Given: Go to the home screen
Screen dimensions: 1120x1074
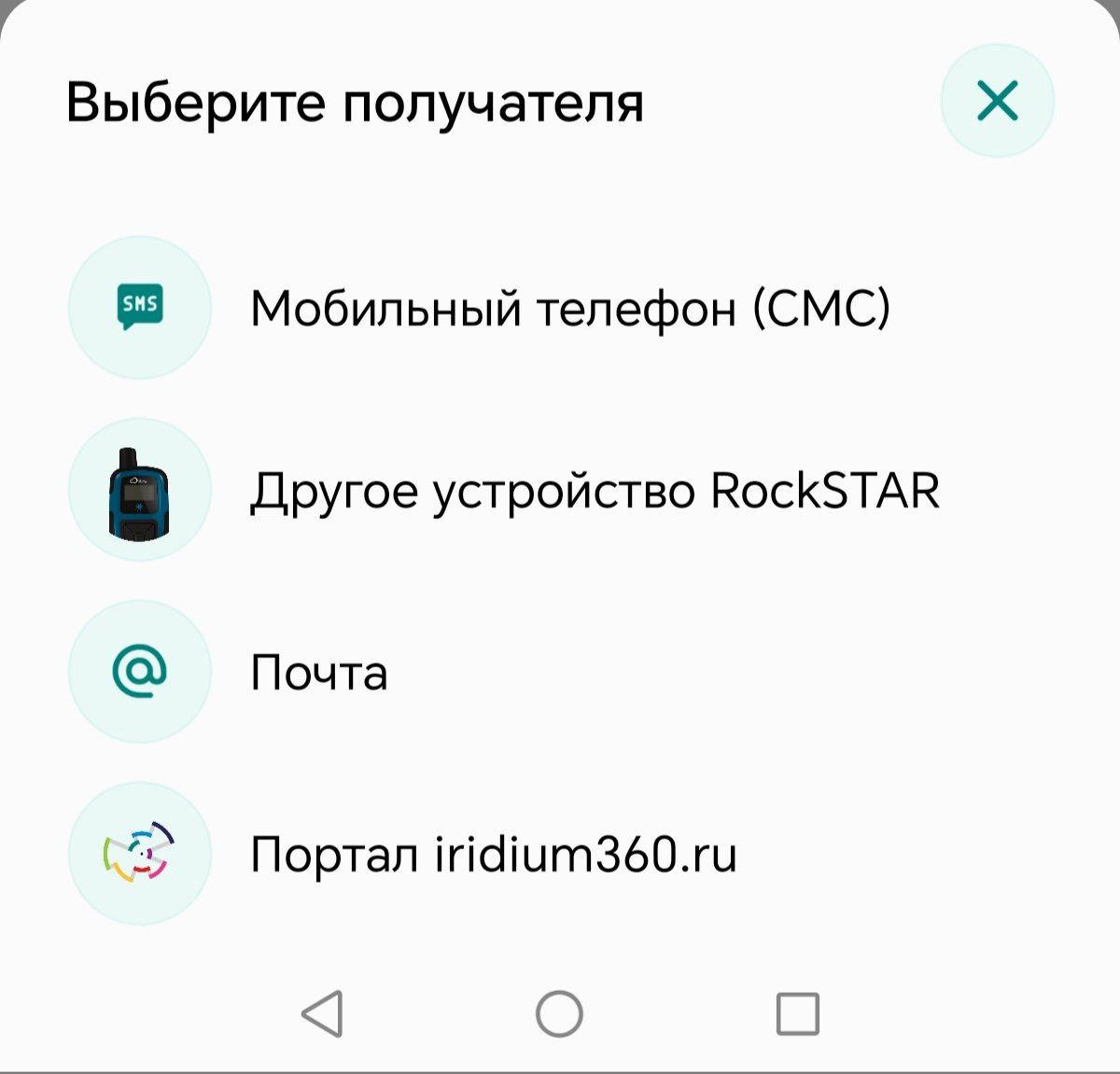Looking at the screenshot, I should pyautogui.click(x=559, y=1013).
